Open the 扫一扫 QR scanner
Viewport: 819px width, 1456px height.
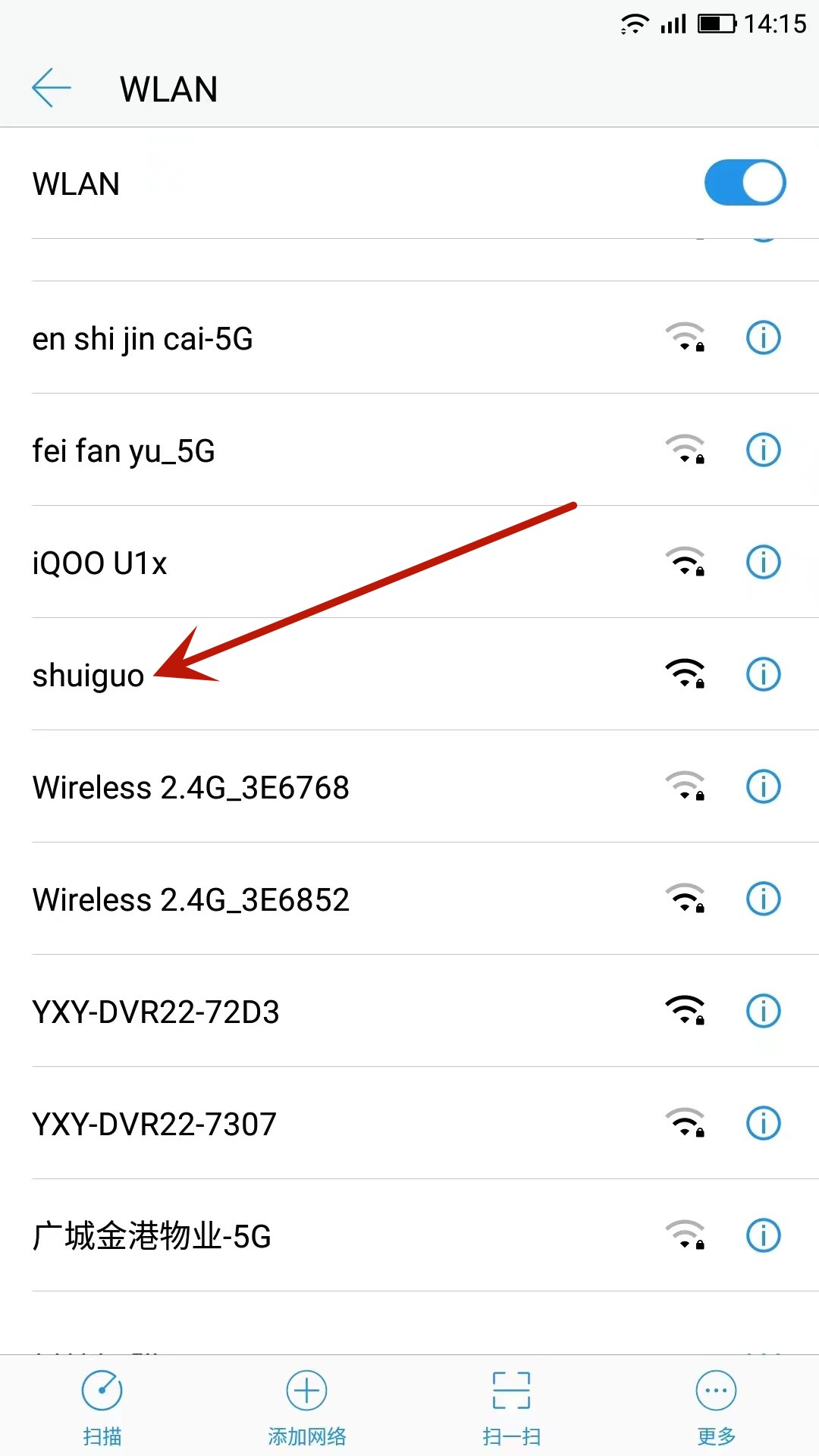(512, 1407)
